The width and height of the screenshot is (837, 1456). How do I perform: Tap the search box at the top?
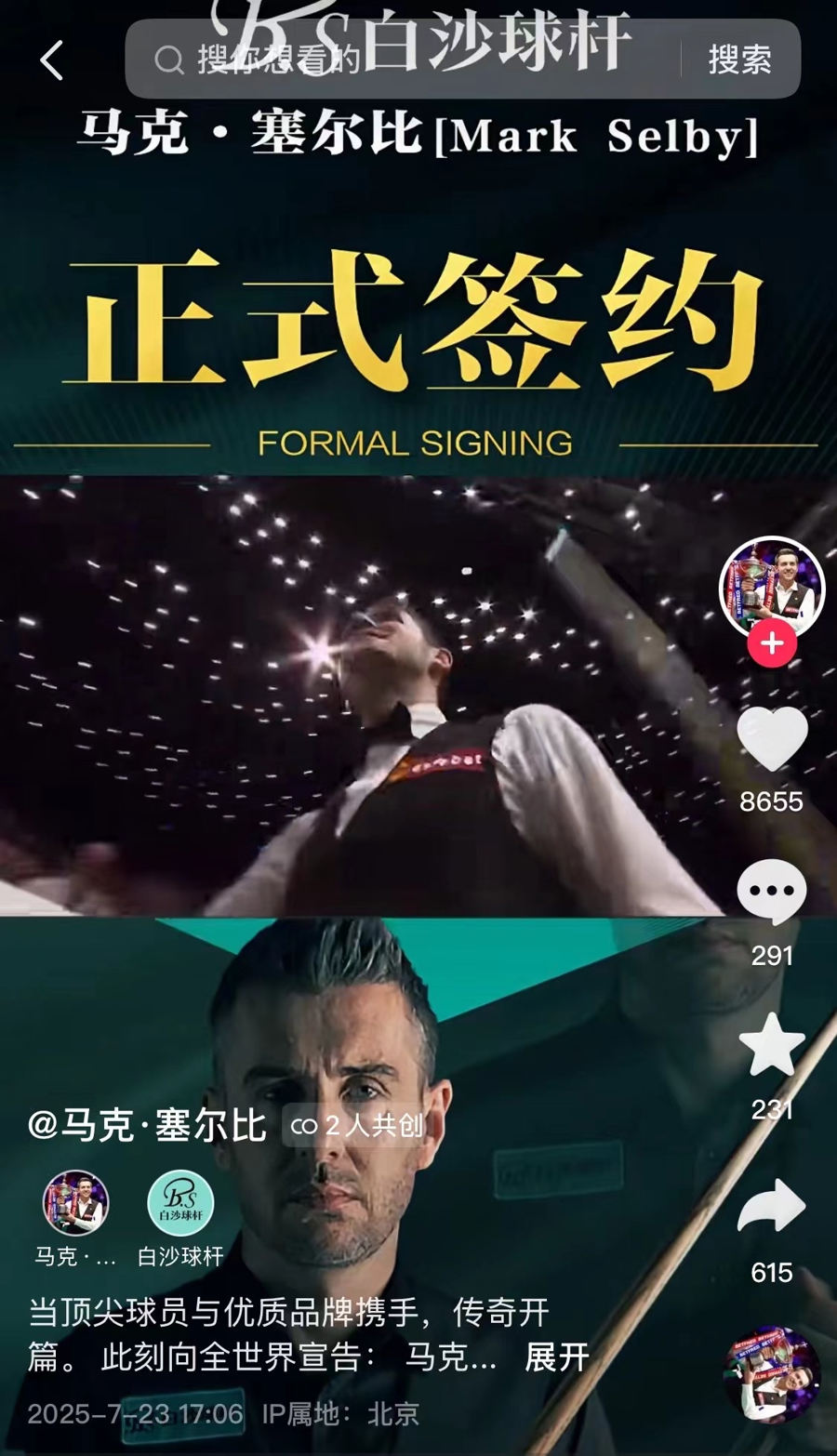pos(400,60)
